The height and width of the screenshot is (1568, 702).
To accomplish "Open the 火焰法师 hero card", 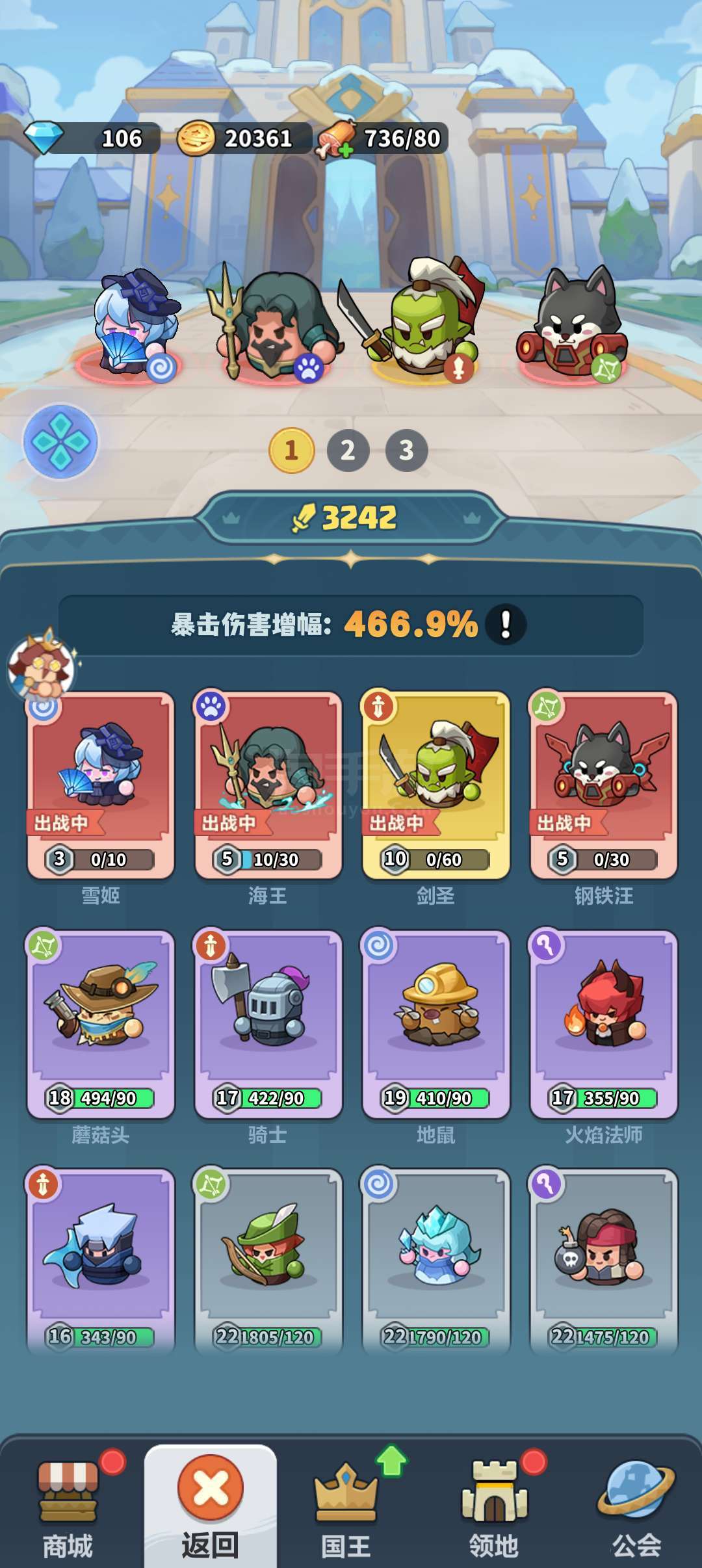I will point(604,1025).
